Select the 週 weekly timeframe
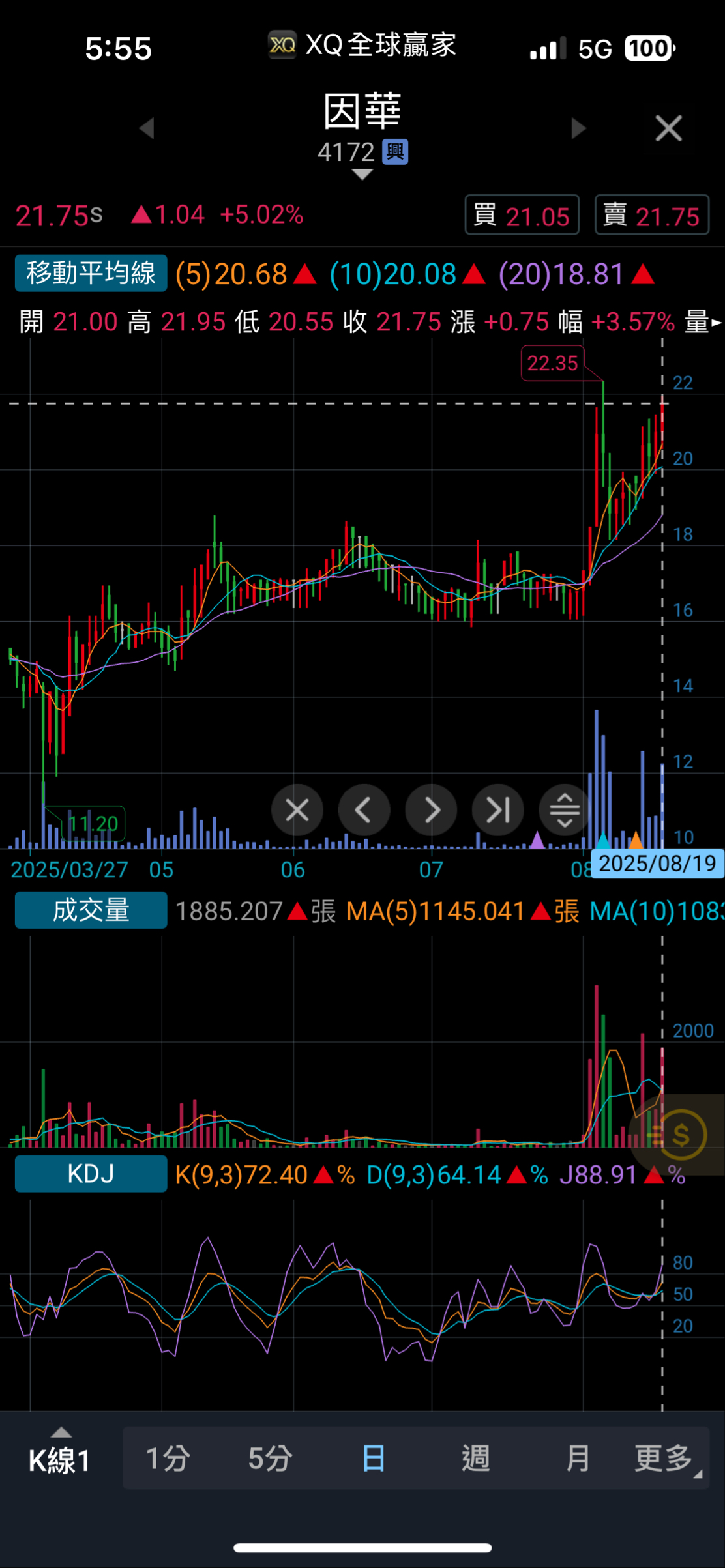Screen dimensions: 725x1568 click(475, 1459)
